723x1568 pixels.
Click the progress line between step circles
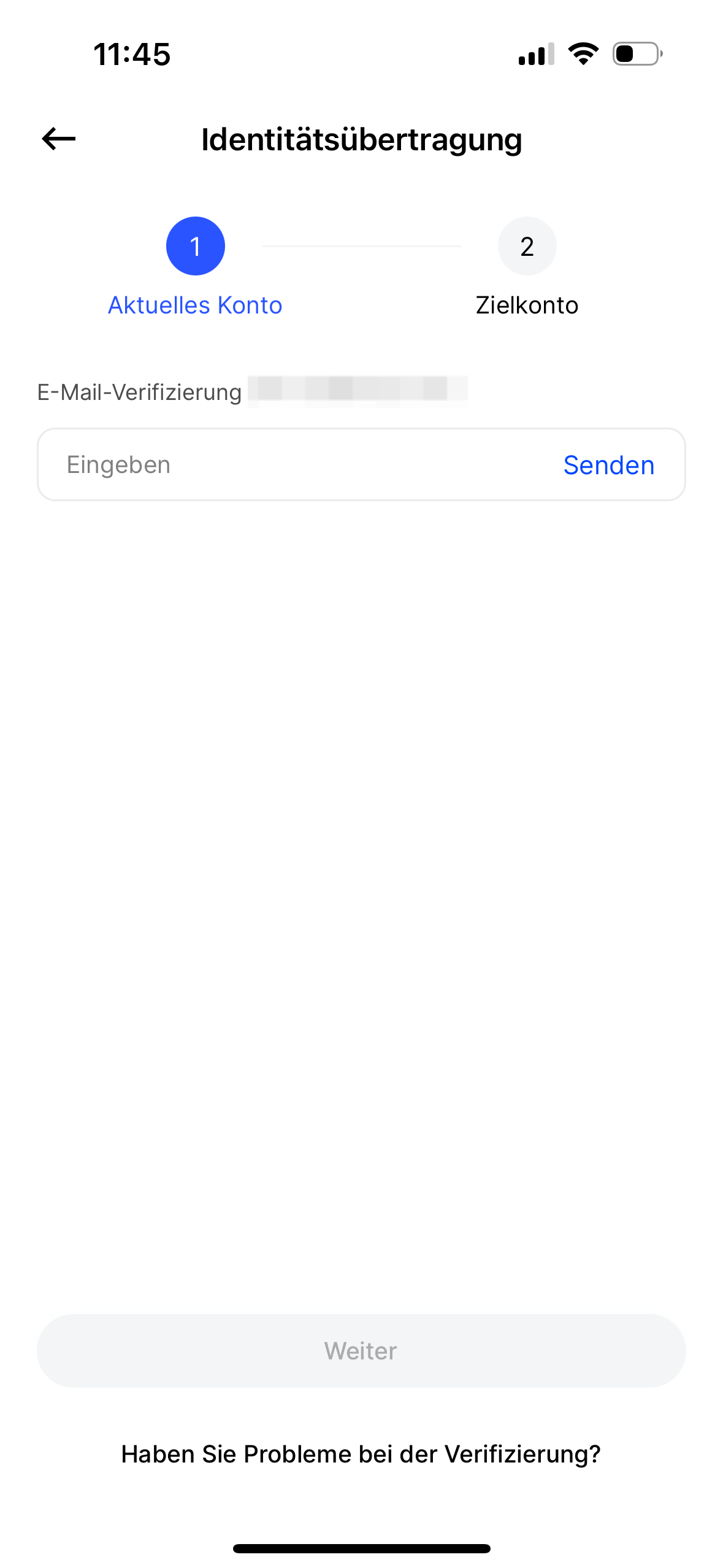click(x=361, y=245)
